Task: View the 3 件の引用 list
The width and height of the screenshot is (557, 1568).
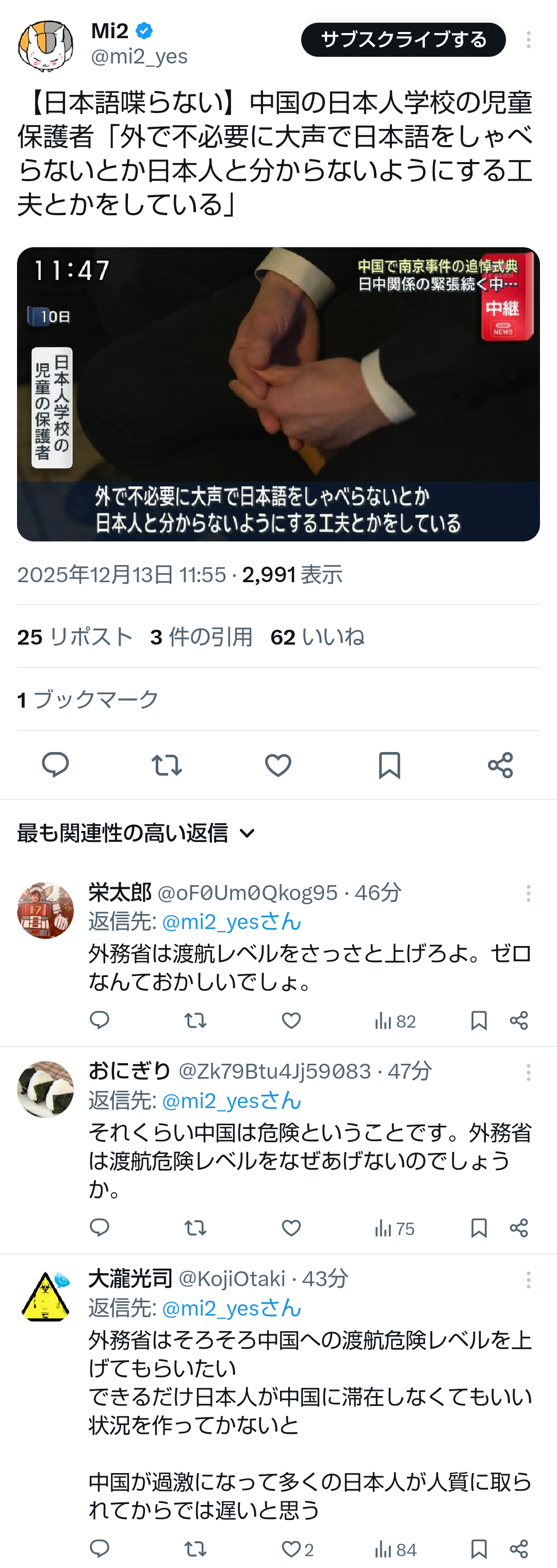Action: tap(201, 637)
